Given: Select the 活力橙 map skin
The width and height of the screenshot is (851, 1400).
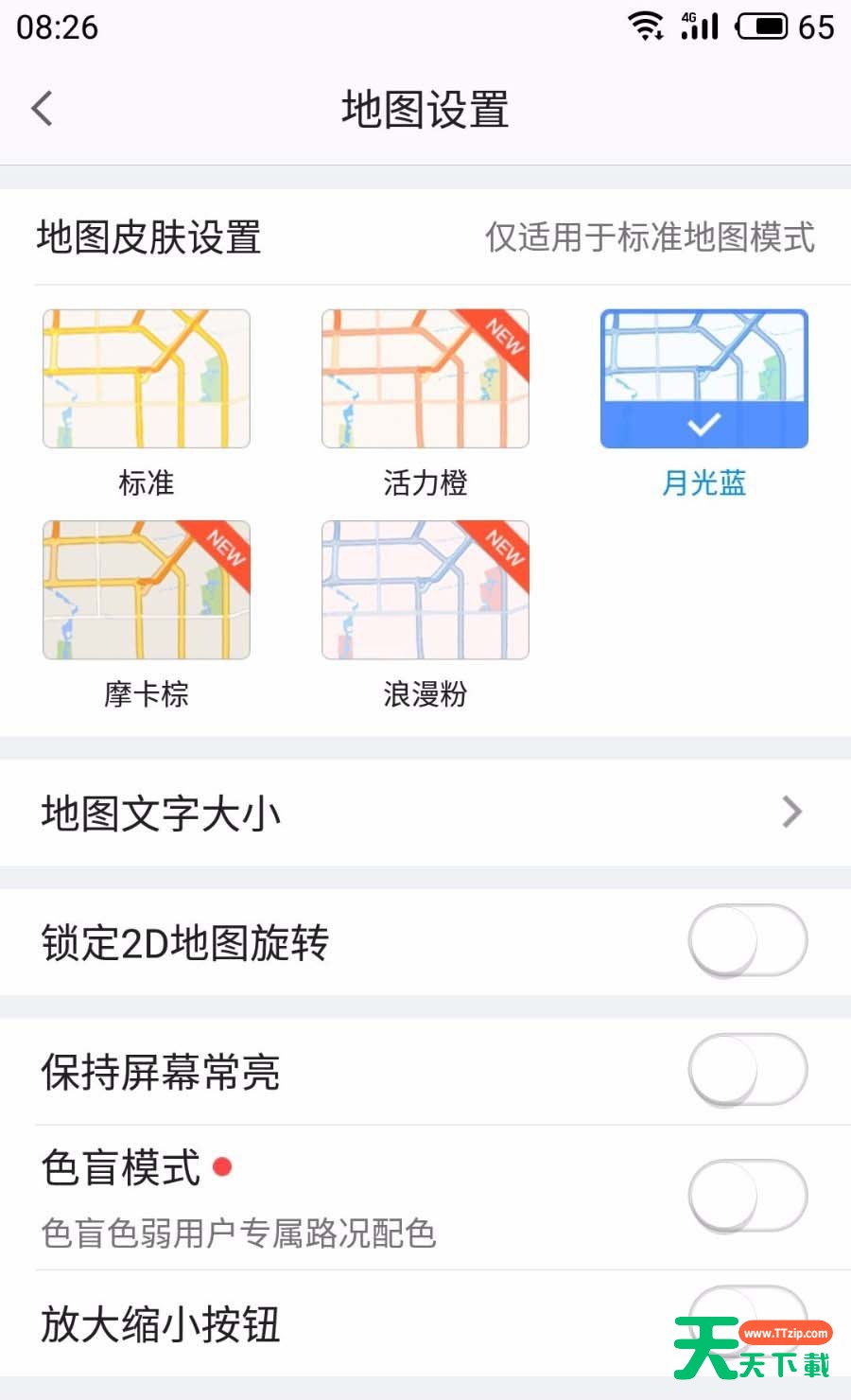Looking at the screenshot, I should [425, 378].
